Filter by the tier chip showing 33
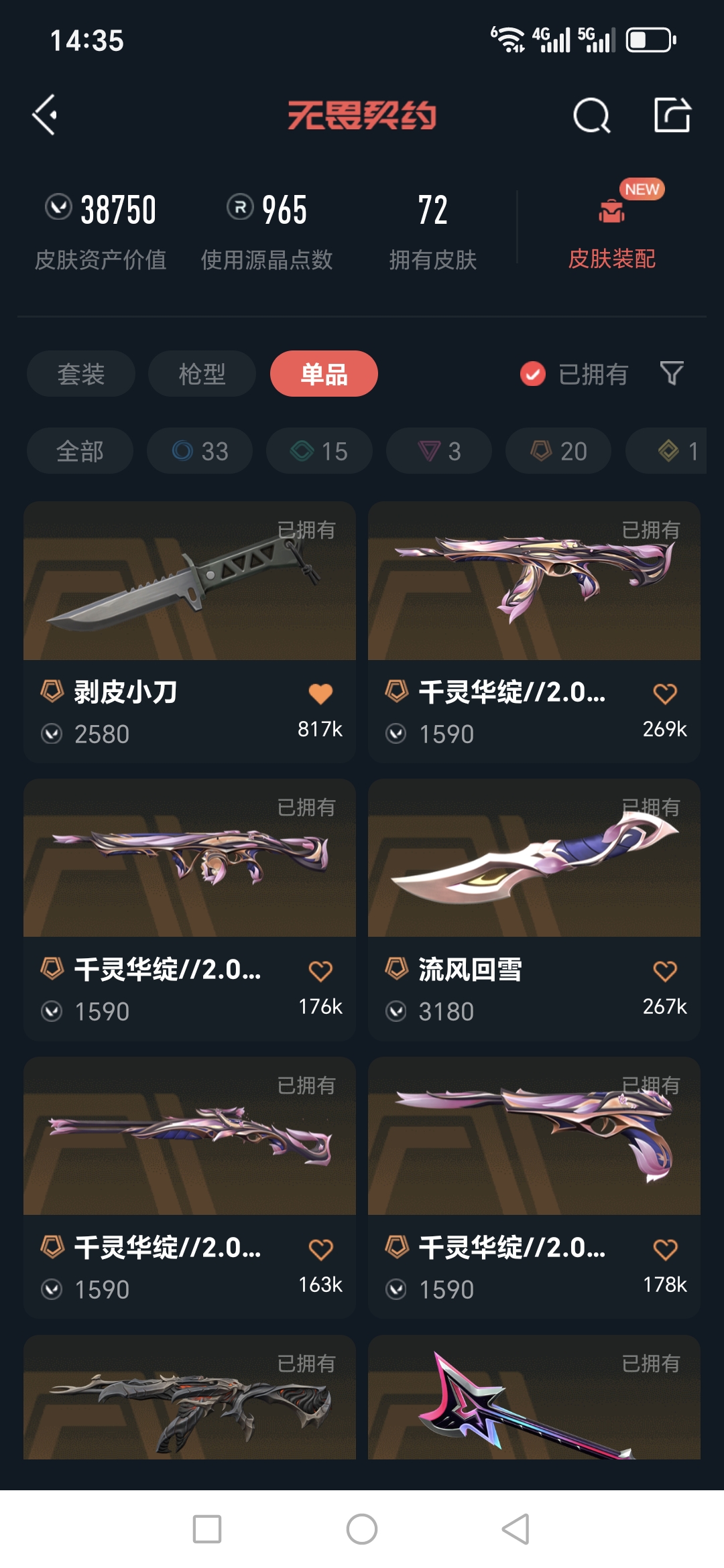Viewport: 724px width, 1568px height. point(200,451)
